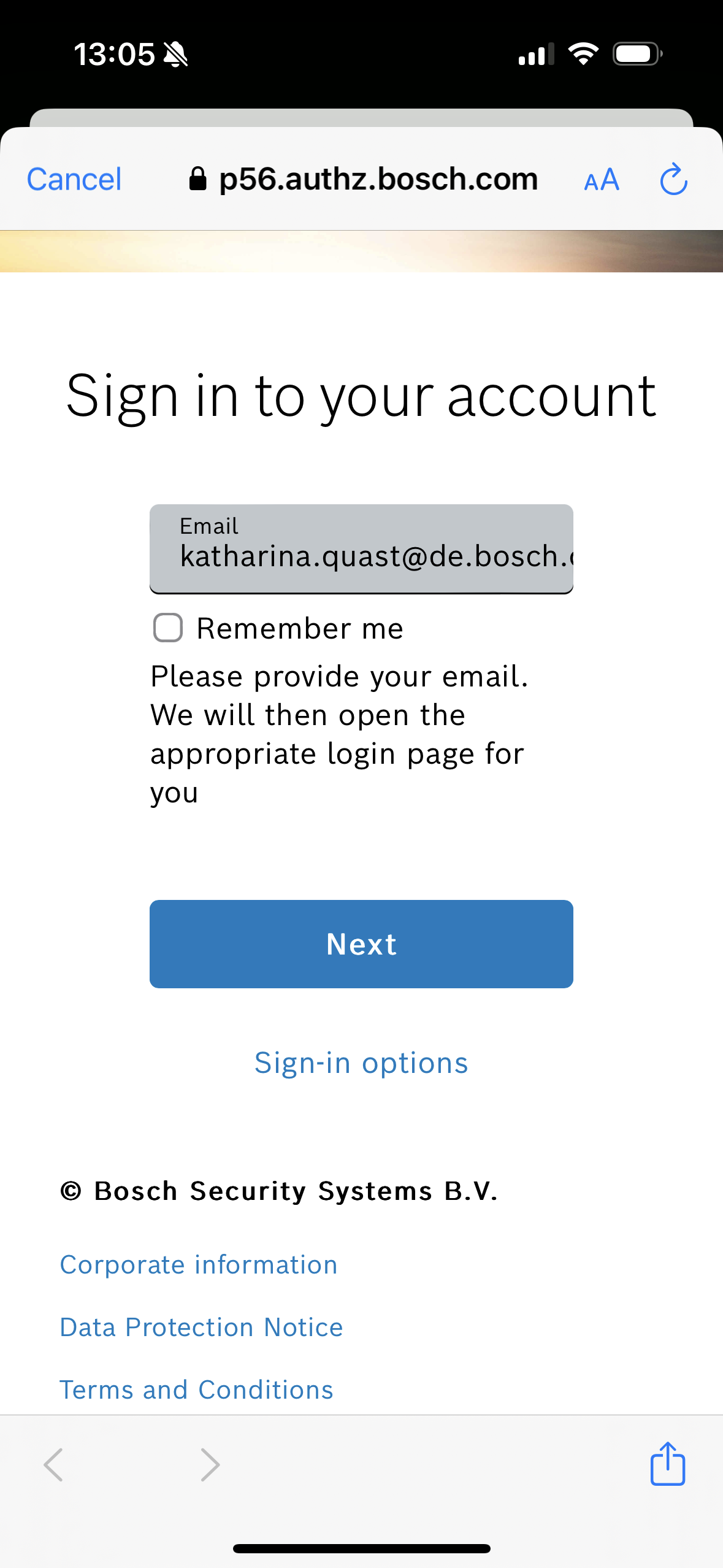The height and width of the screenshot is (1568, 723).
Task: Reload the page
Action: coord(673,179)
